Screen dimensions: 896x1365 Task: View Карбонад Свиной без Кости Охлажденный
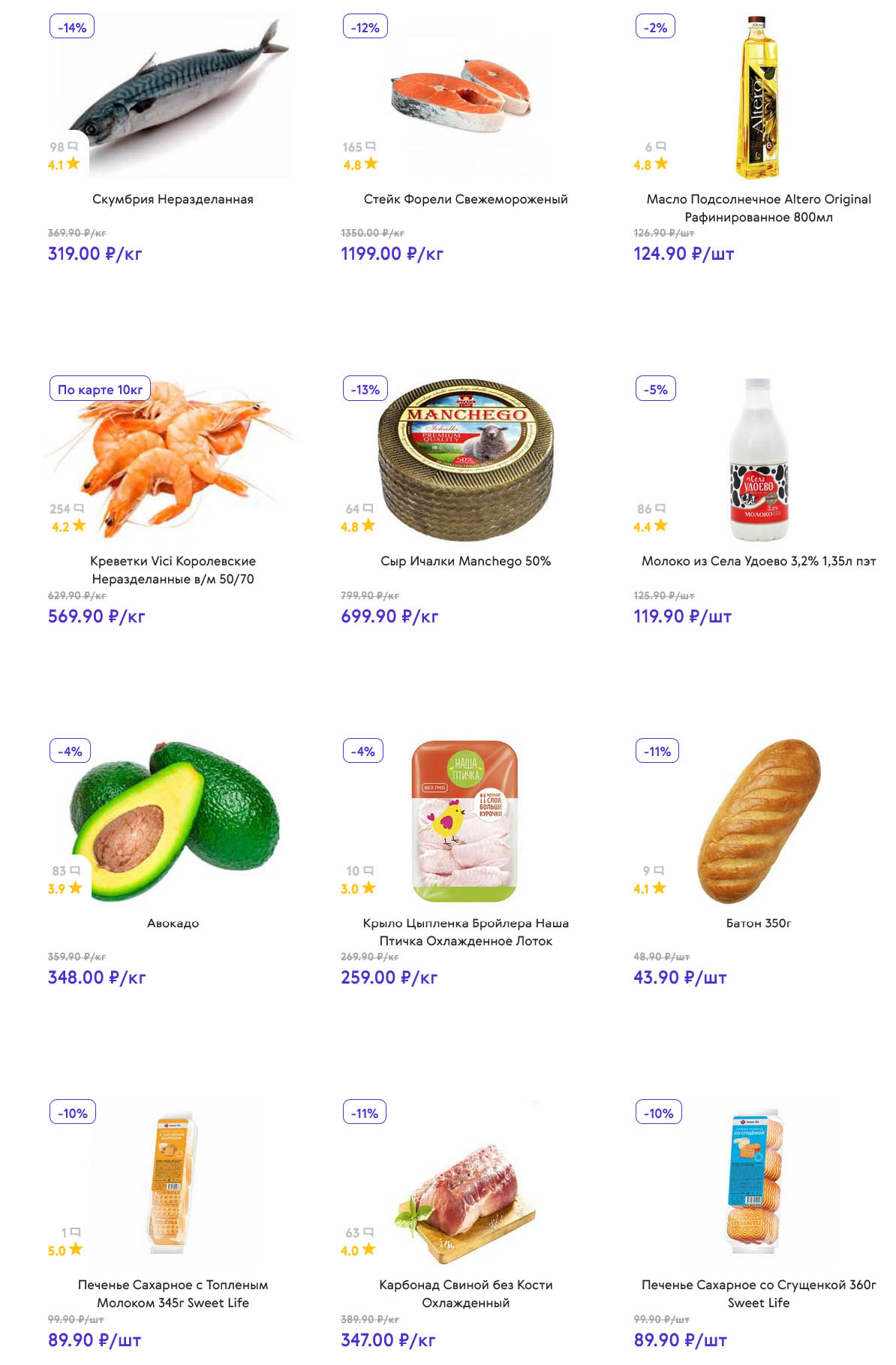click(x=465, y=1294)
